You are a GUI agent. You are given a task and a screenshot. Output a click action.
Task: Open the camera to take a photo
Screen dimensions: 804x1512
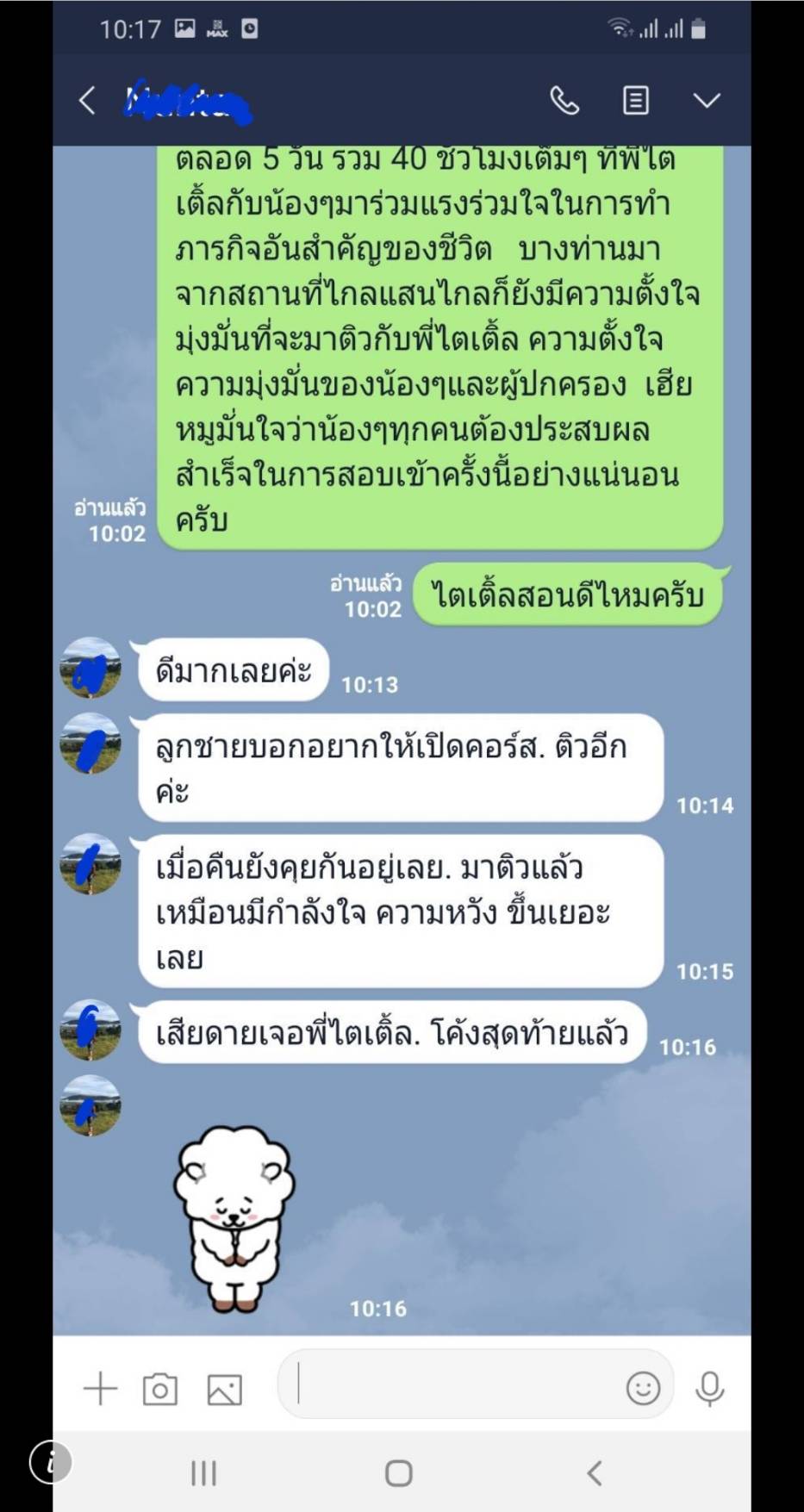(160, 1389)
